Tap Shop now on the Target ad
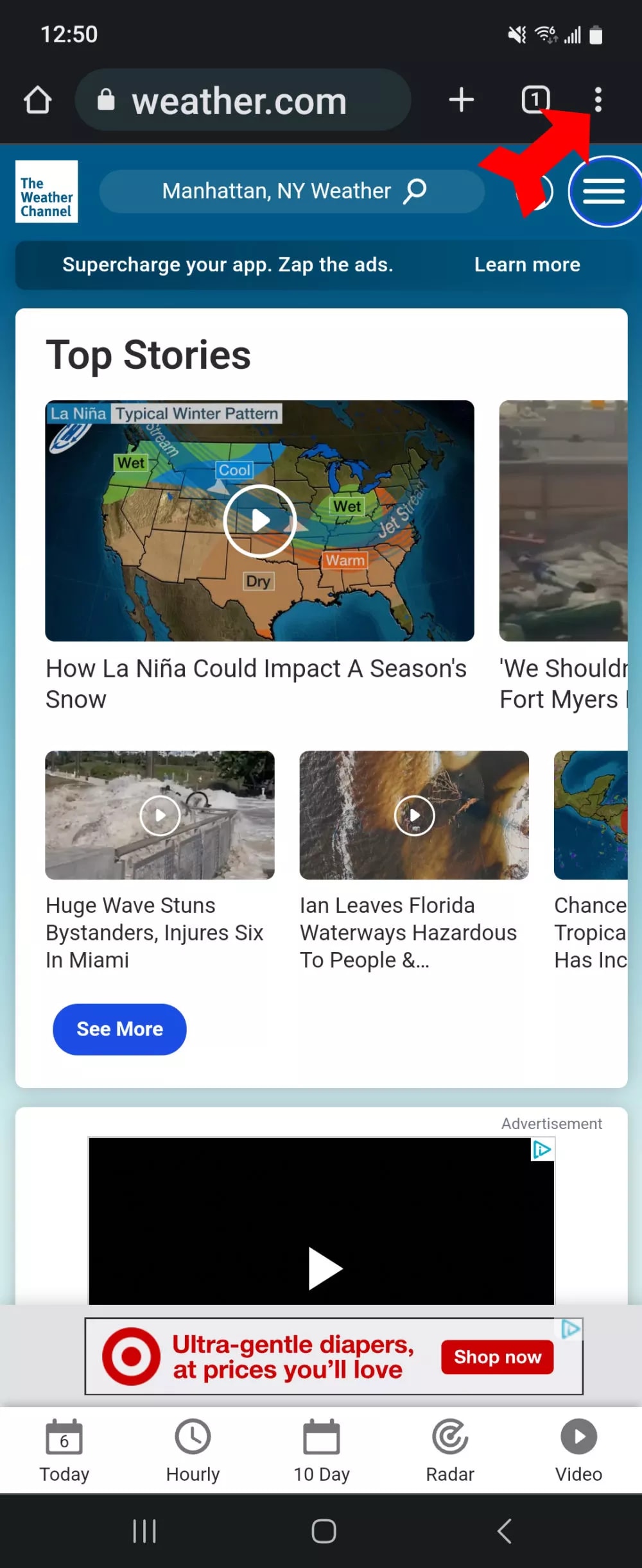Image resolution: width=642 pixels, height=1568 pixels. pos(497,1357)
